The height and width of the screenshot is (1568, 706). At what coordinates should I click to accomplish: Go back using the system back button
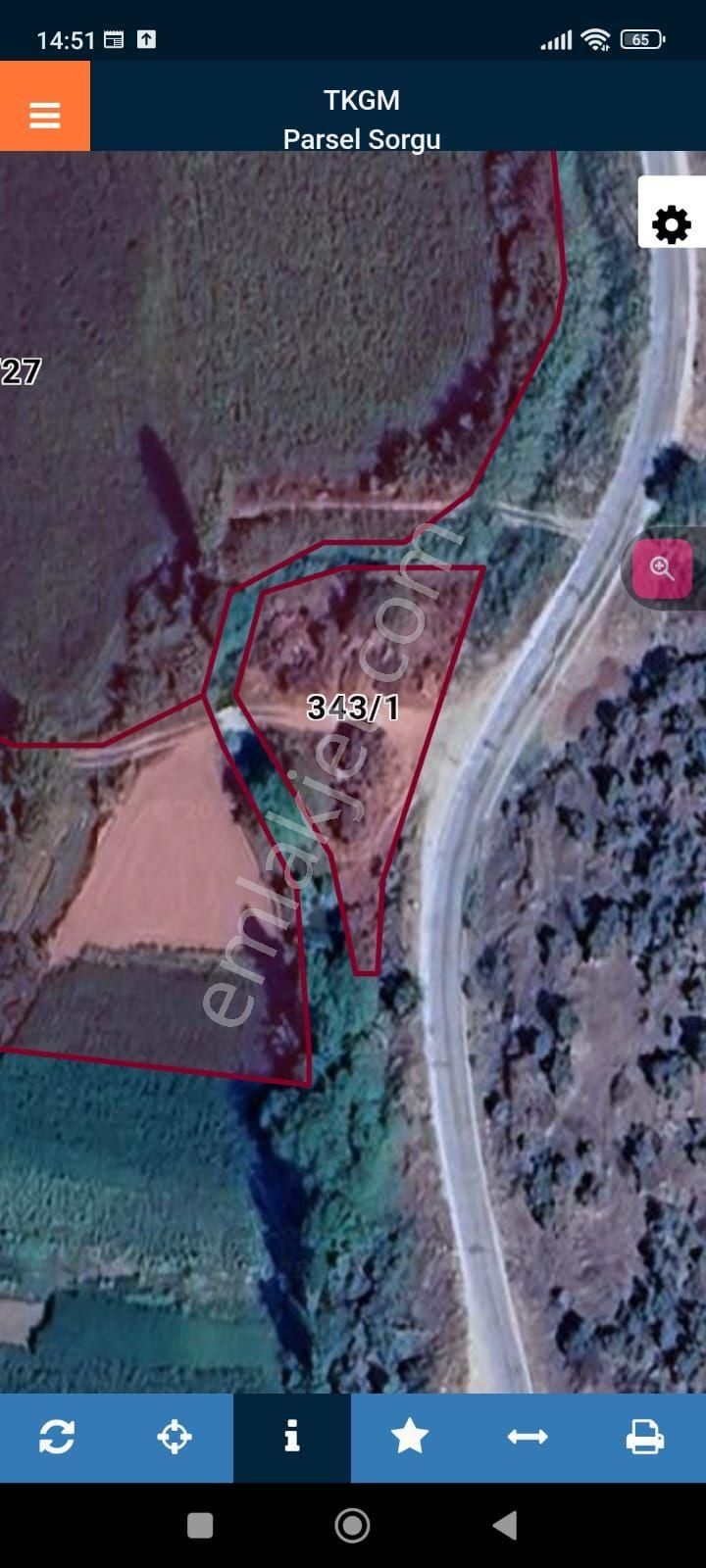(505, 1525)
